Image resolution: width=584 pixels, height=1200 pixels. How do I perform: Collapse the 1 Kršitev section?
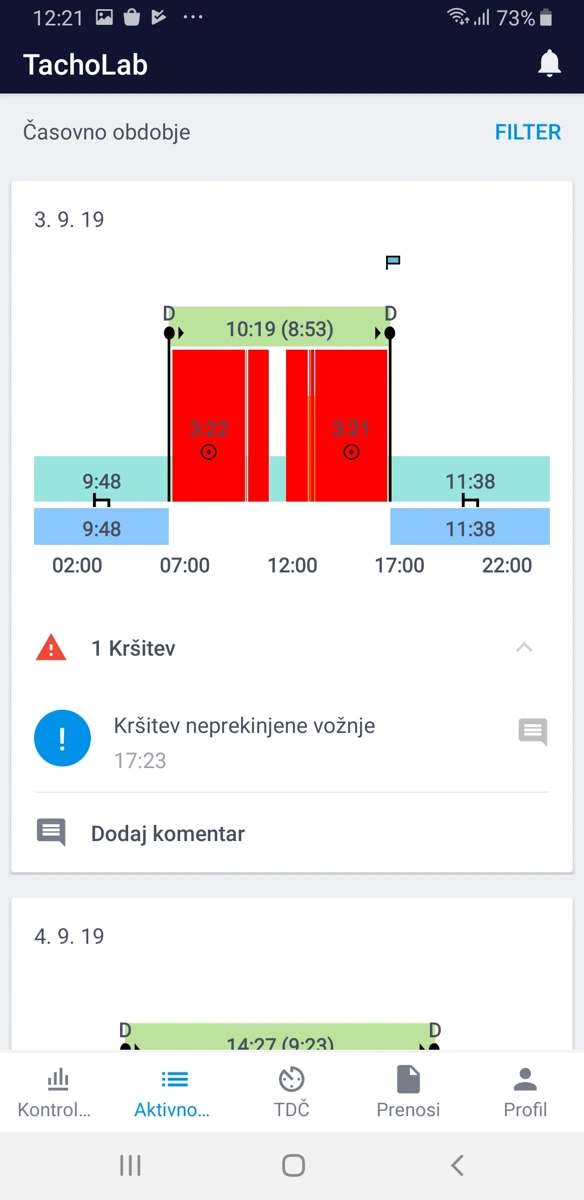click(x=524, y=648)
